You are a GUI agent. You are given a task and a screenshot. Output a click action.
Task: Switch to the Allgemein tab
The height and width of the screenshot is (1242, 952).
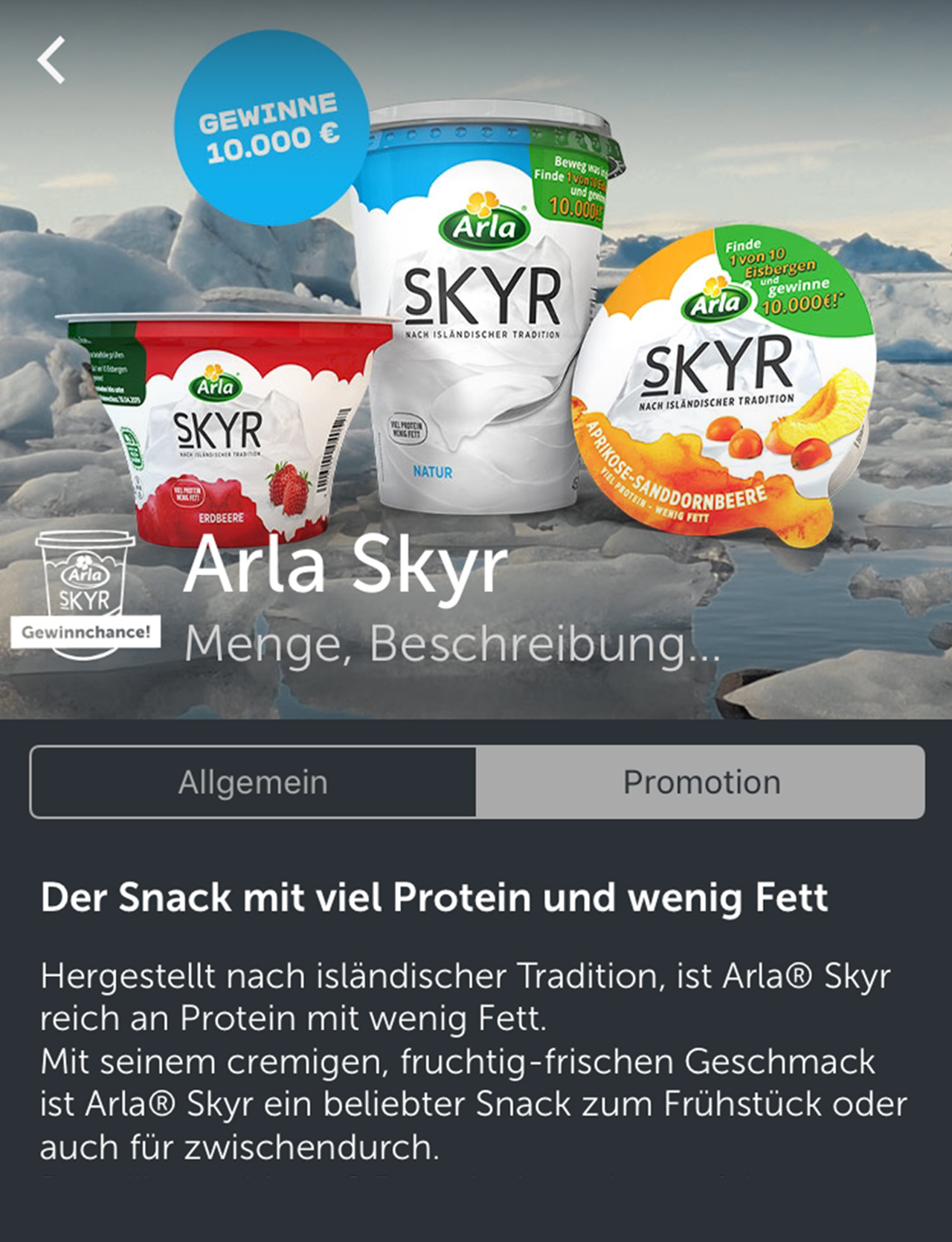tap(253, 782)
